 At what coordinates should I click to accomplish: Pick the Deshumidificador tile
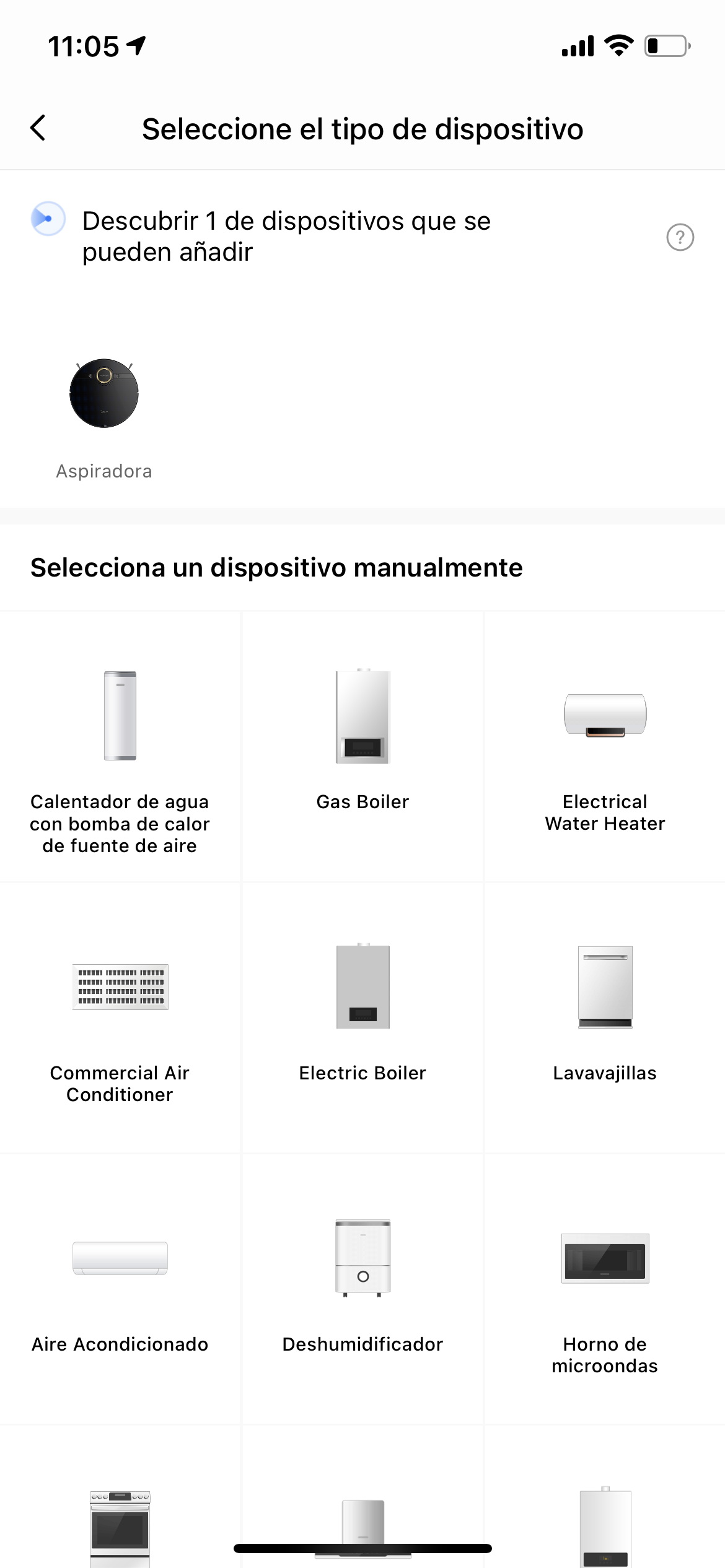(x=362, y=1289)
